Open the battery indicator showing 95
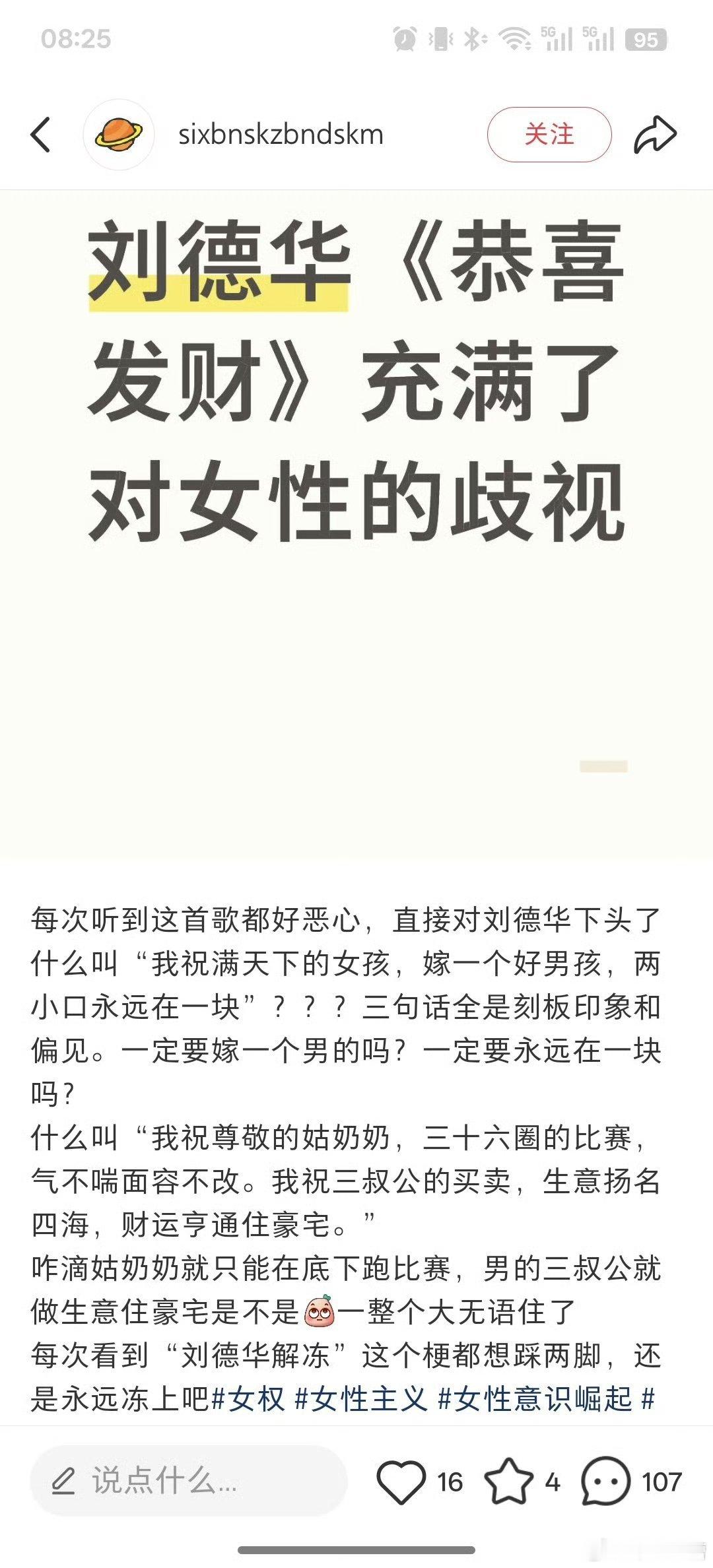This screenshot has width=713, height=1568. coord(644,40)
